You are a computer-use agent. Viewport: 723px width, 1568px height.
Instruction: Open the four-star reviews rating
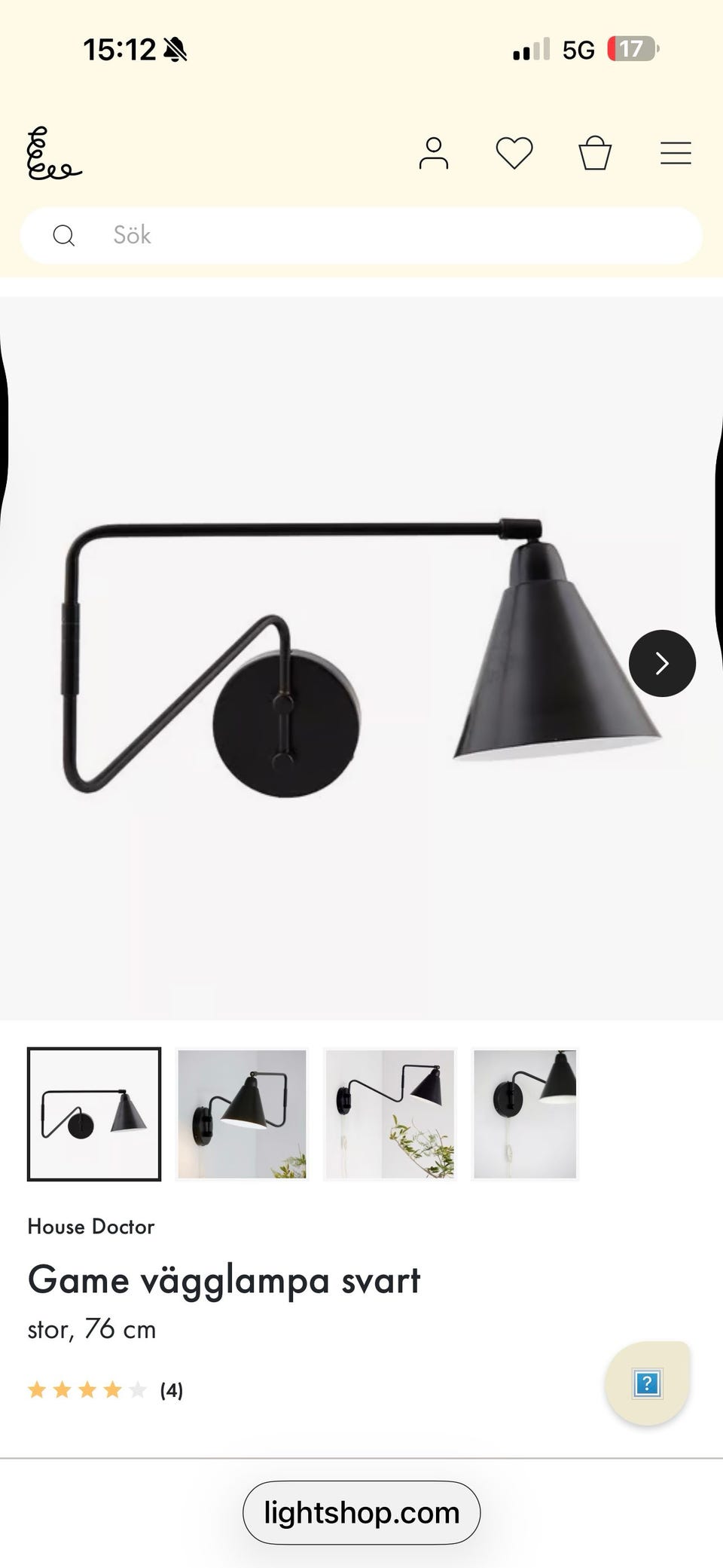[x=105, y=1390]
